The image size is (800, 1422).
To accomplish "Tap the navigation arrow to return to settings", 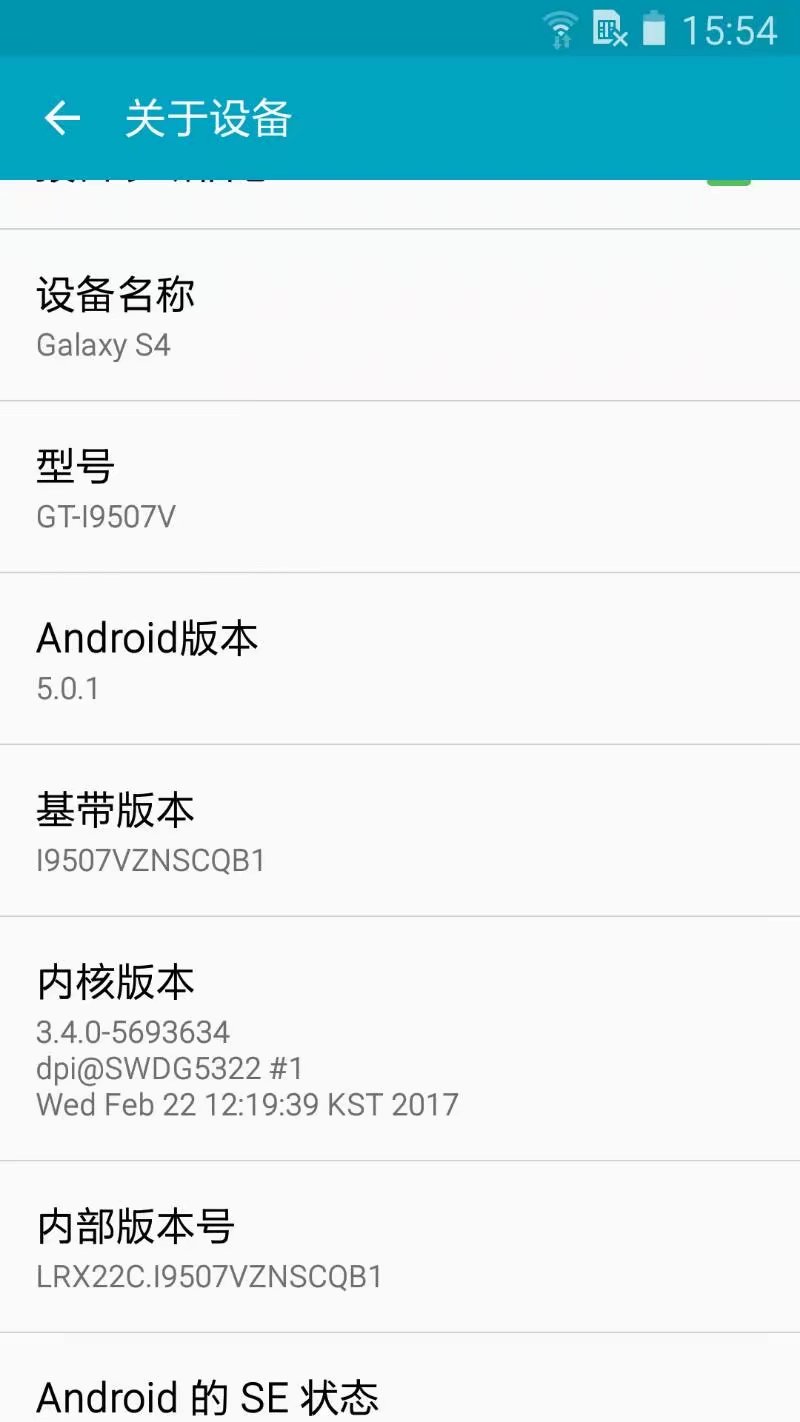I will click(x=62, y=117).
